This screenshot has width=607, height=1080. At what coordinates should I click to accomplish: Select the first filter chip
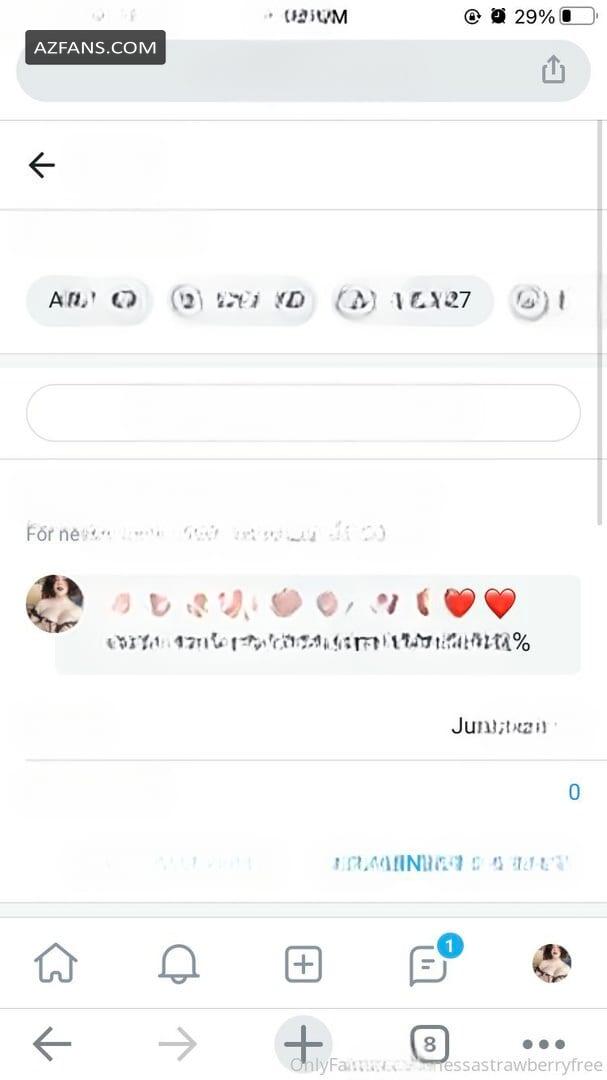[88, 300]
